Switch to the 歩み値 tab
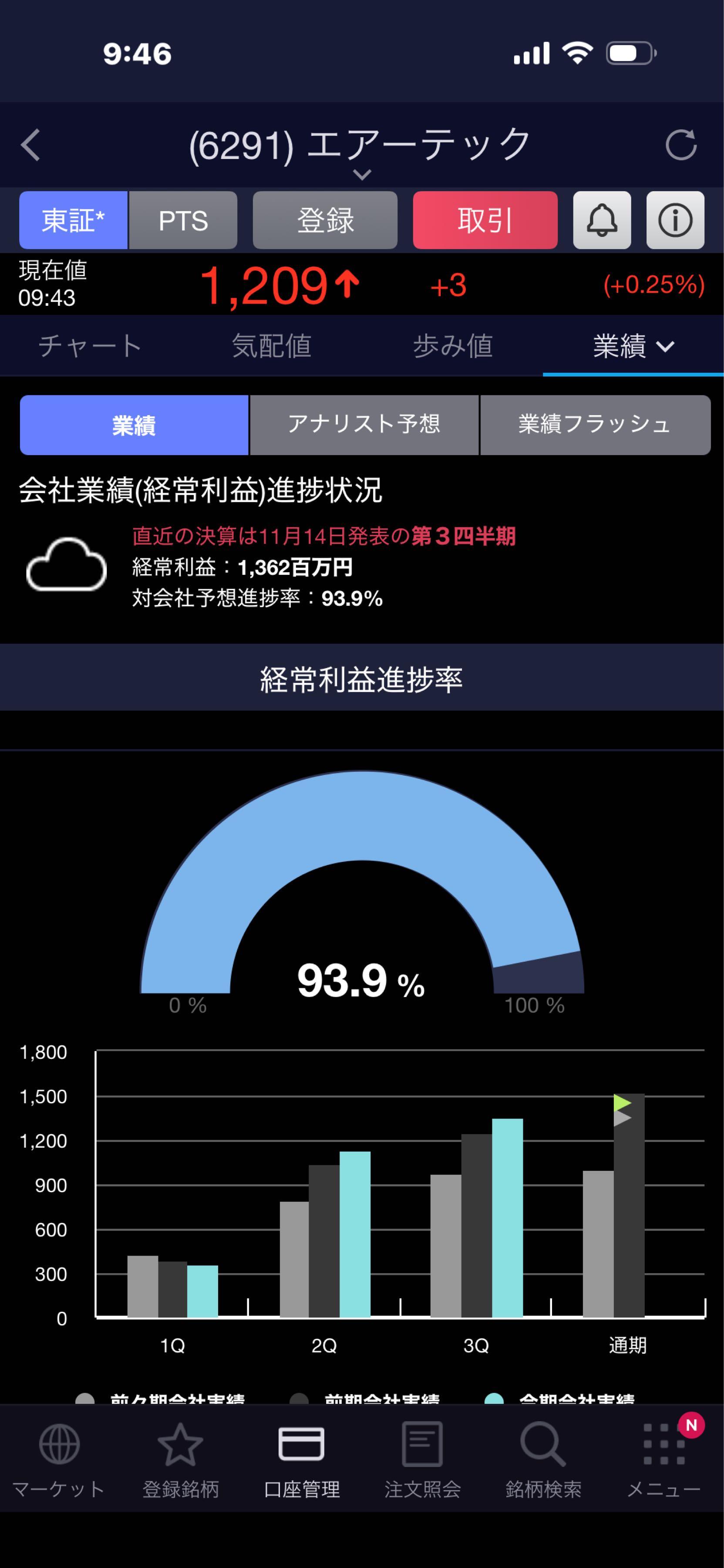The height and width of the screenshot is (1568, 724). point(453,346)
